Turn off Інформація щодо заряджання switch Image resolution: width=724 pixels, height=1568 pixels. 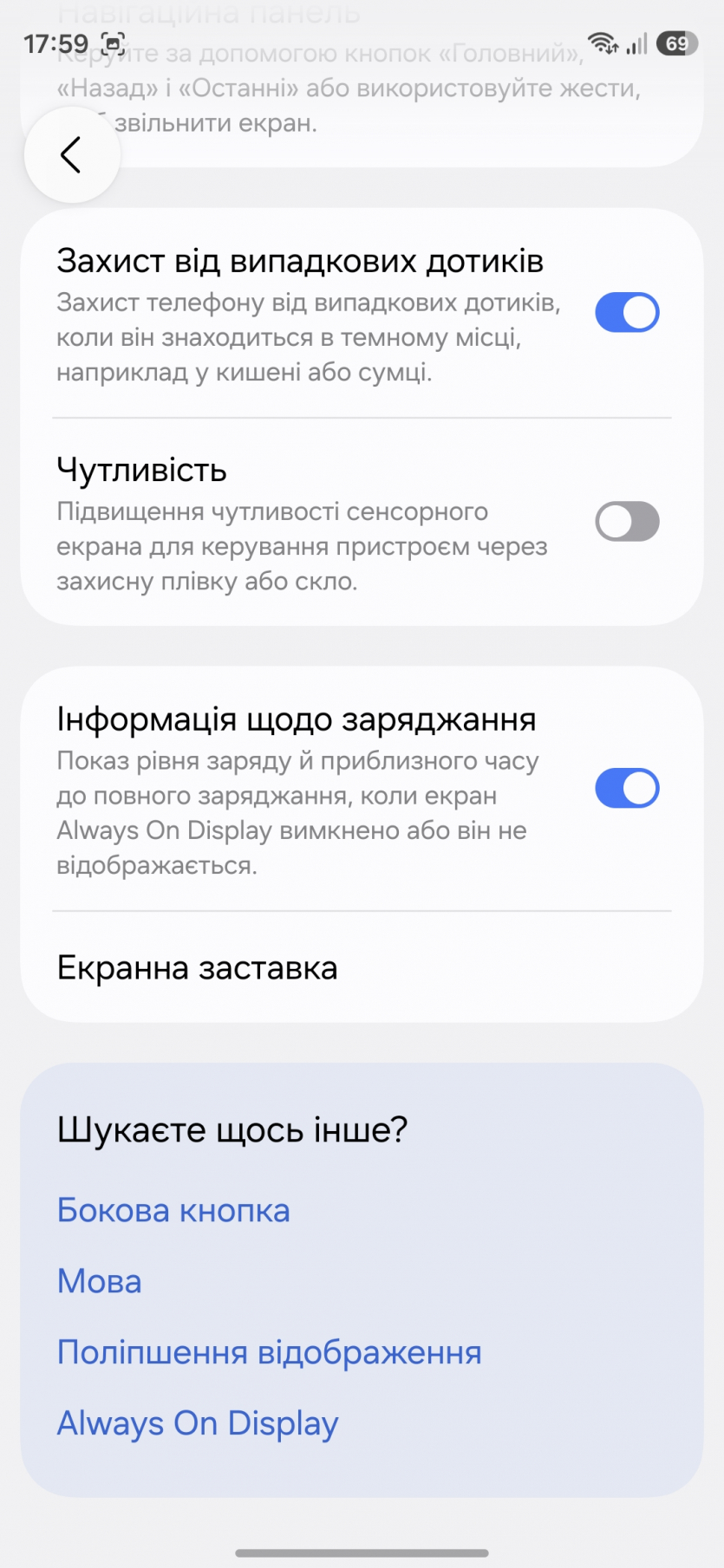click(x=626, y=788)
